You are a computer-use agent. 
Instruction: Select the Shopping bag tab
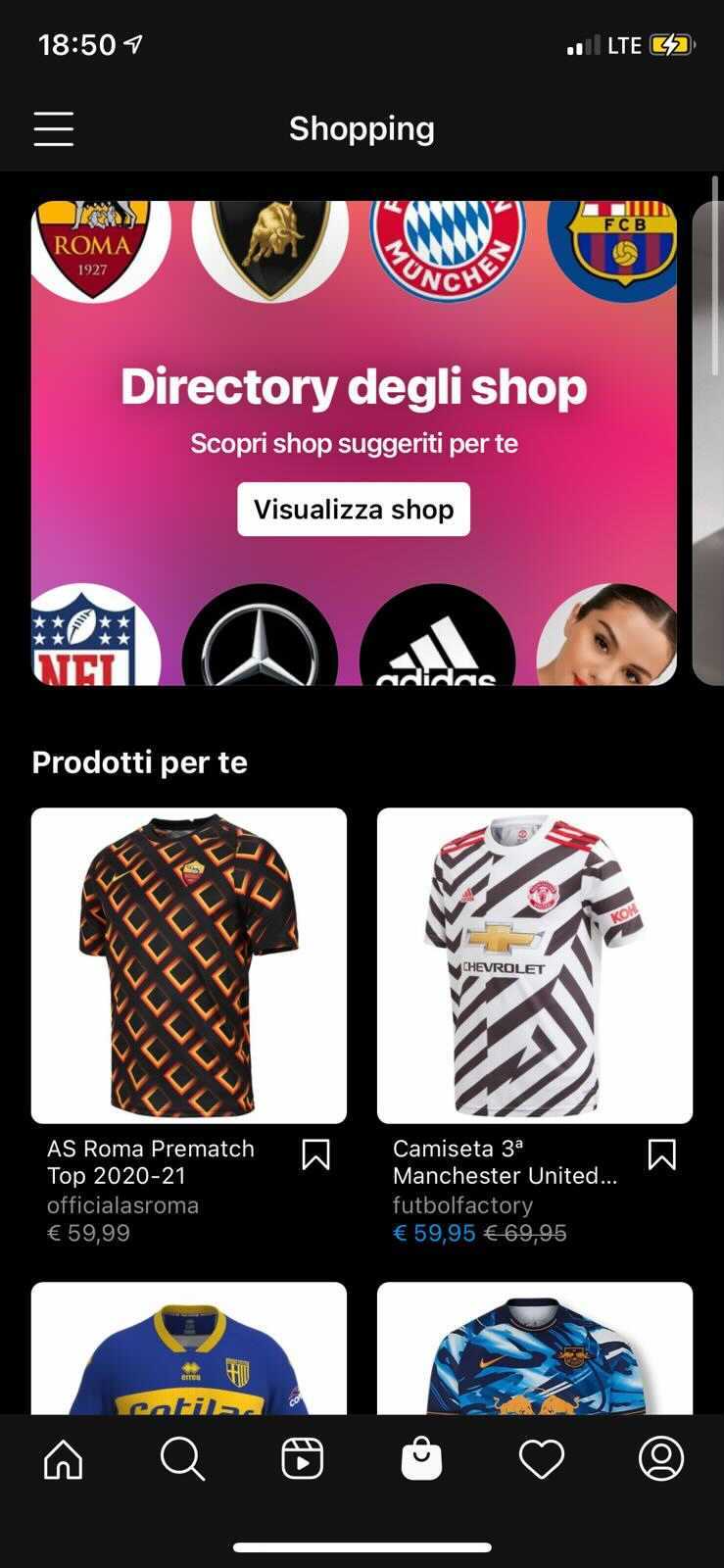click(x=421, y=1459)
